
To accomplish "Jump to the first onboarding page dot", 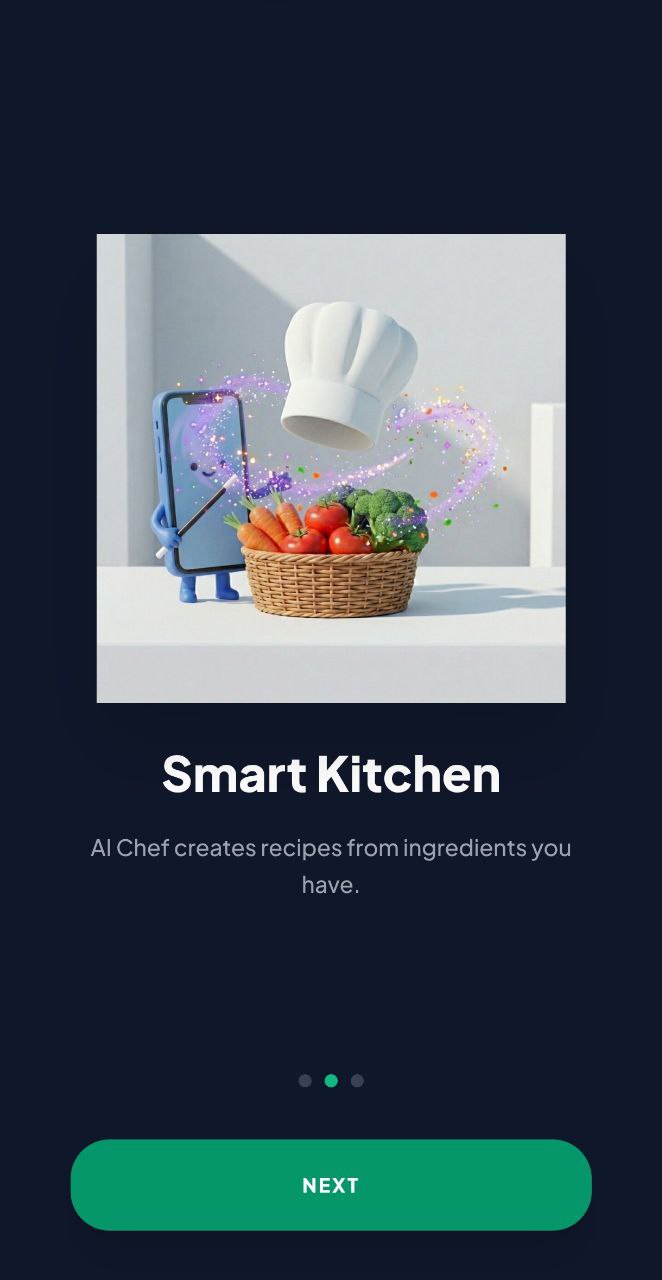I will [x=305, y=1081].
